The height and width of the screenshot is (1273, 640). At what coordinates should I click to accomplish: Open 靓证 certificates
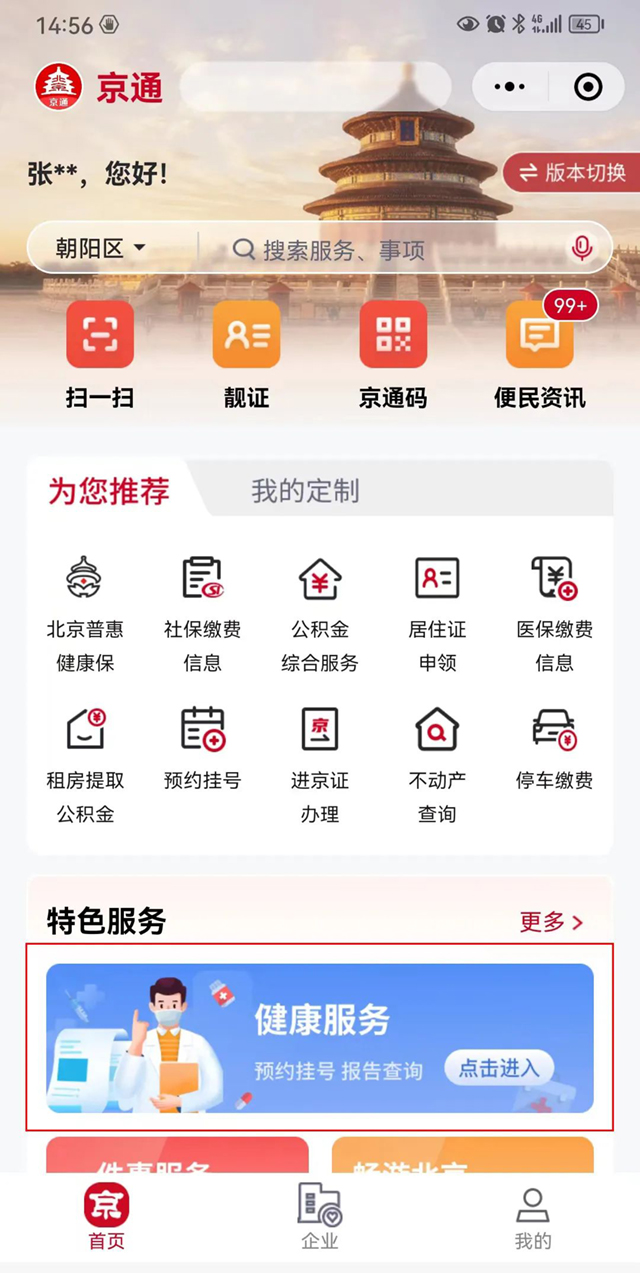(246, 355)
